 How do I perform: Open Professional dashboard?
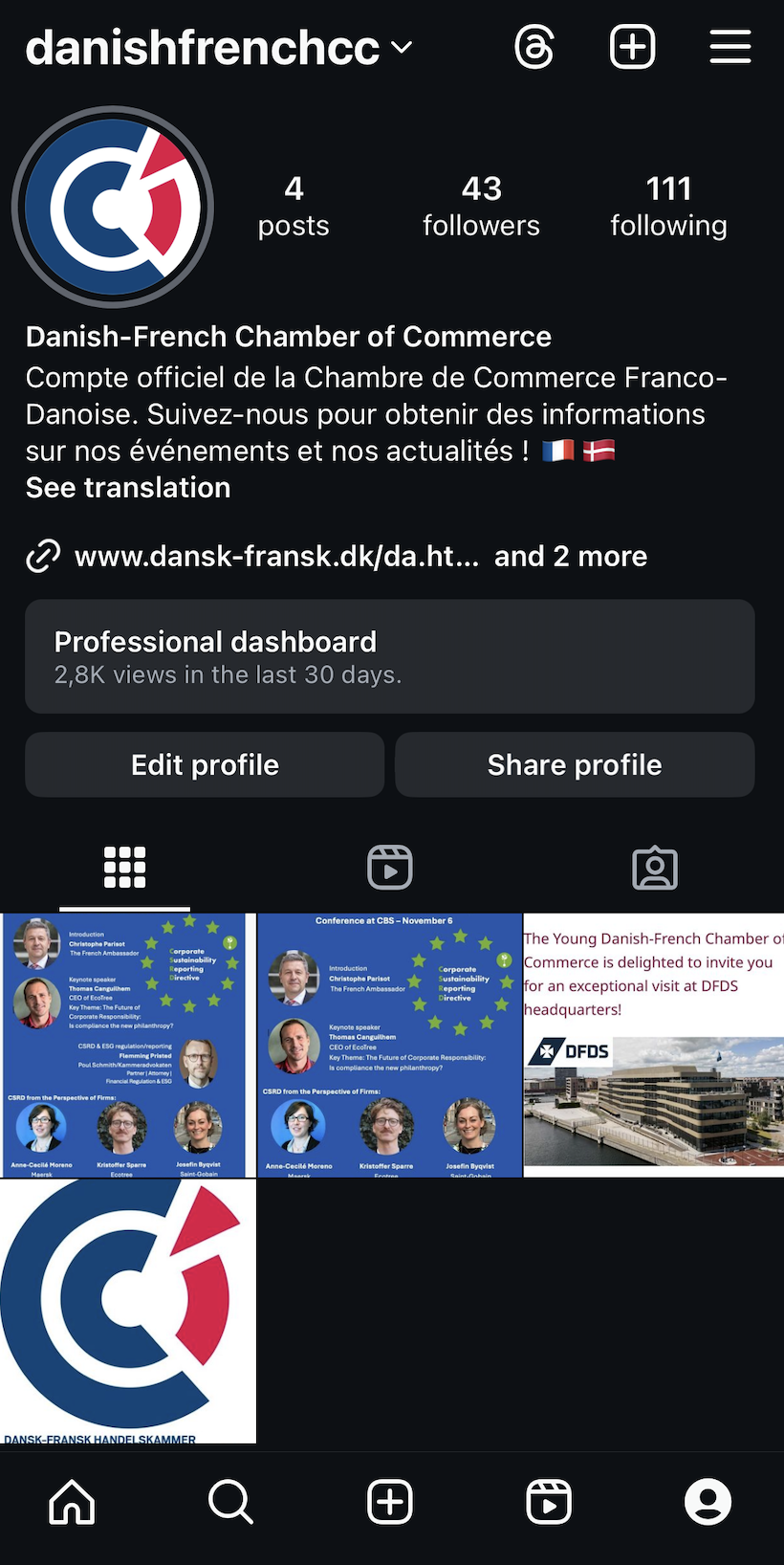[390, 656]
